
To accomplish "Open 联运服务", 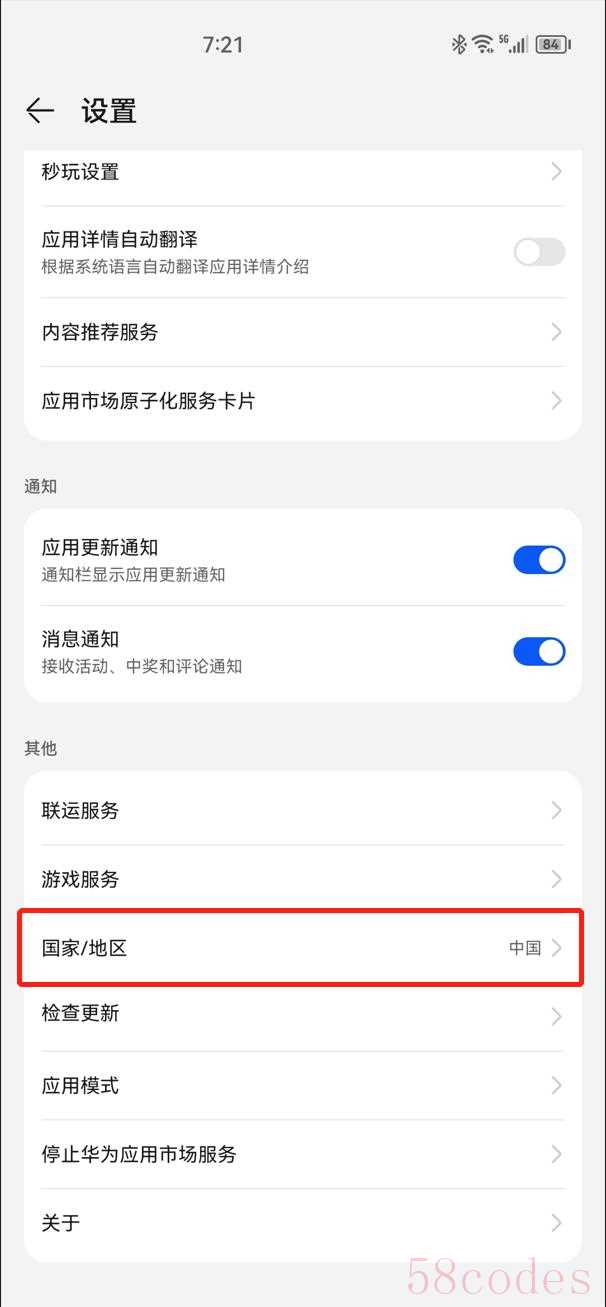I will pos(300,810).
